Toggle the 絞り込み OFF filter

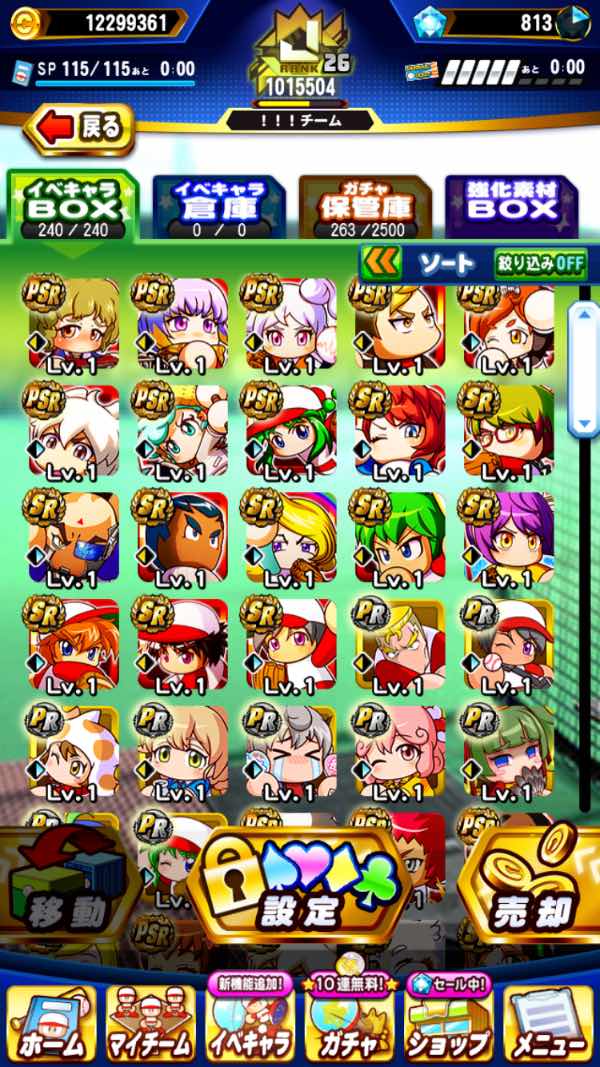coord(540,263)
